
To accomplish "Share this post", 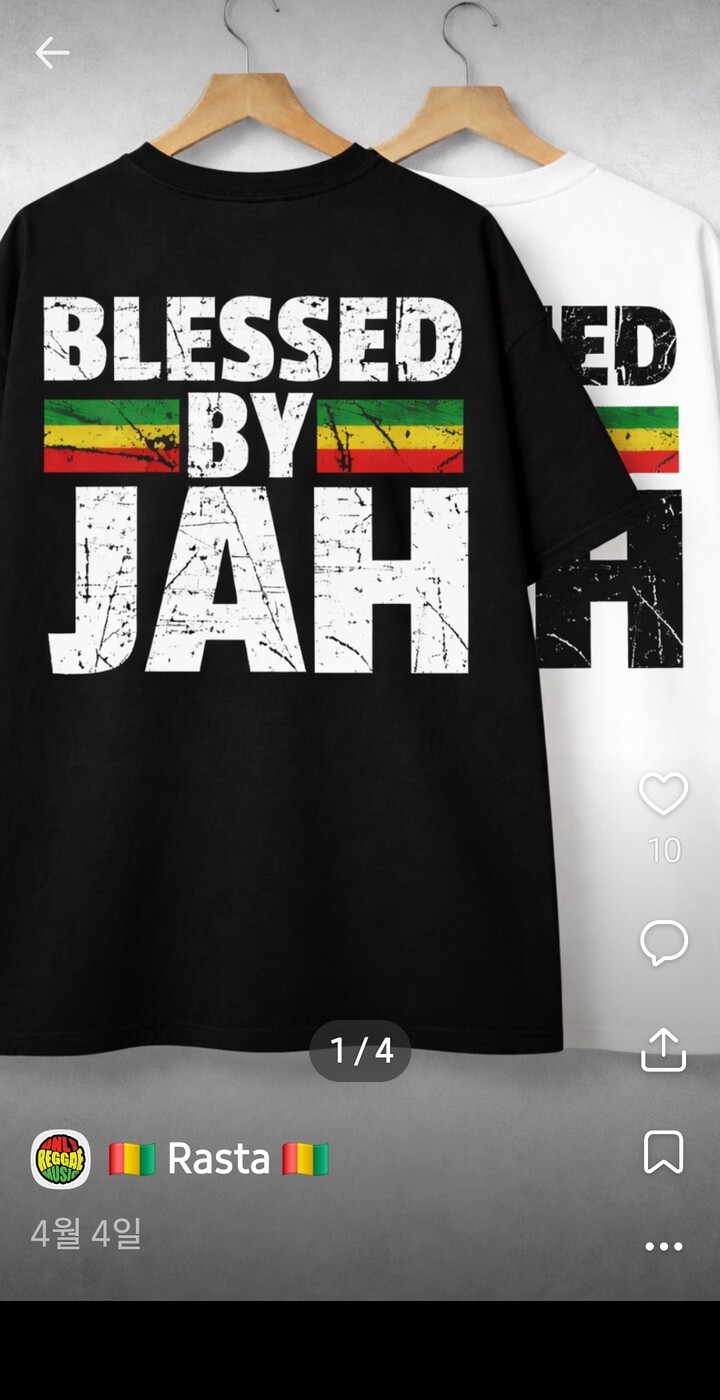I will tap(664, 1050).
